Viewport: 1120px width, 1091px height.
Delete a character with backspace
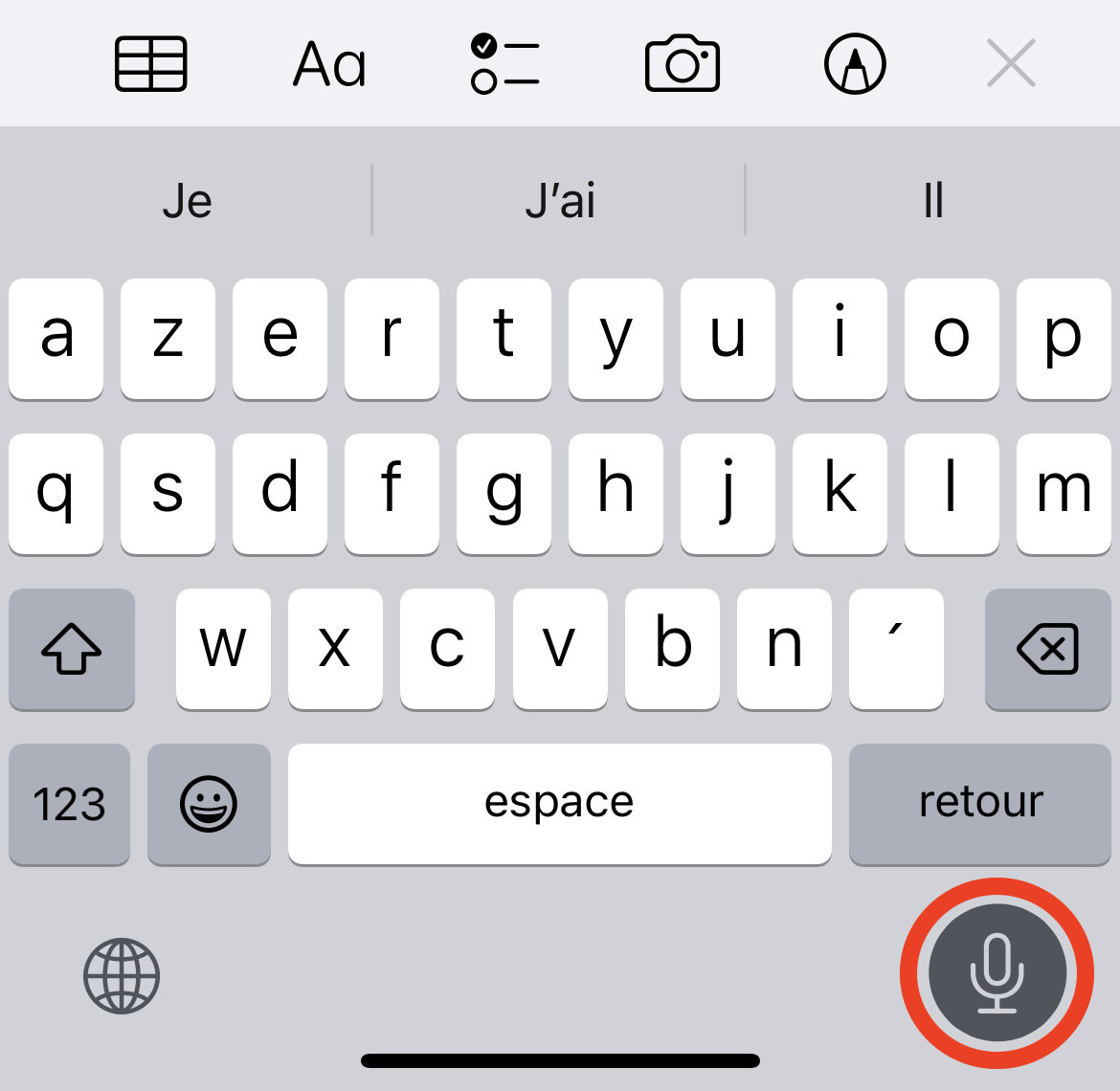coord(1048,649)
